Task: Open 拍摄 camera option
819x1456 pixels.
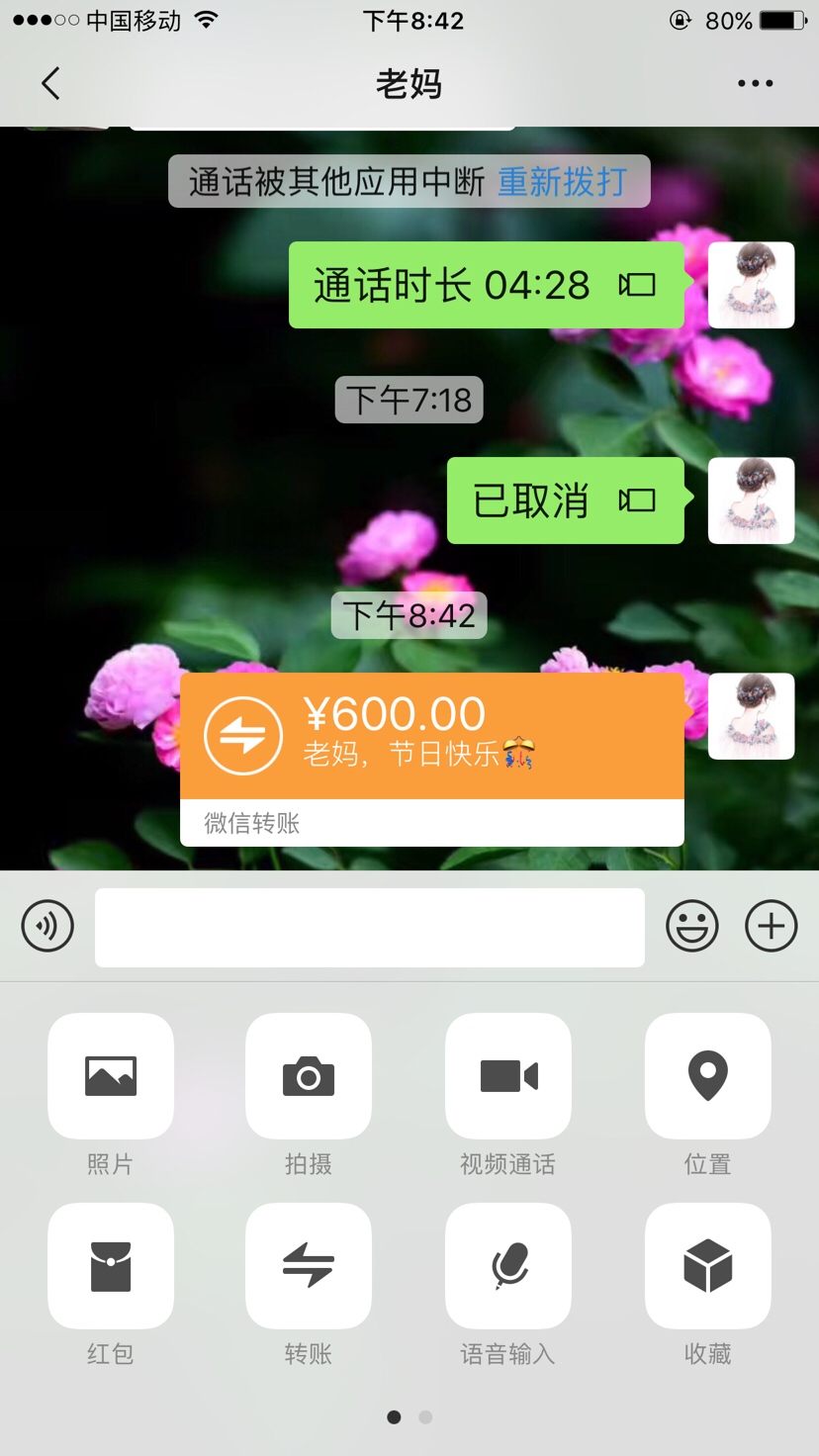Action: 309,1076
